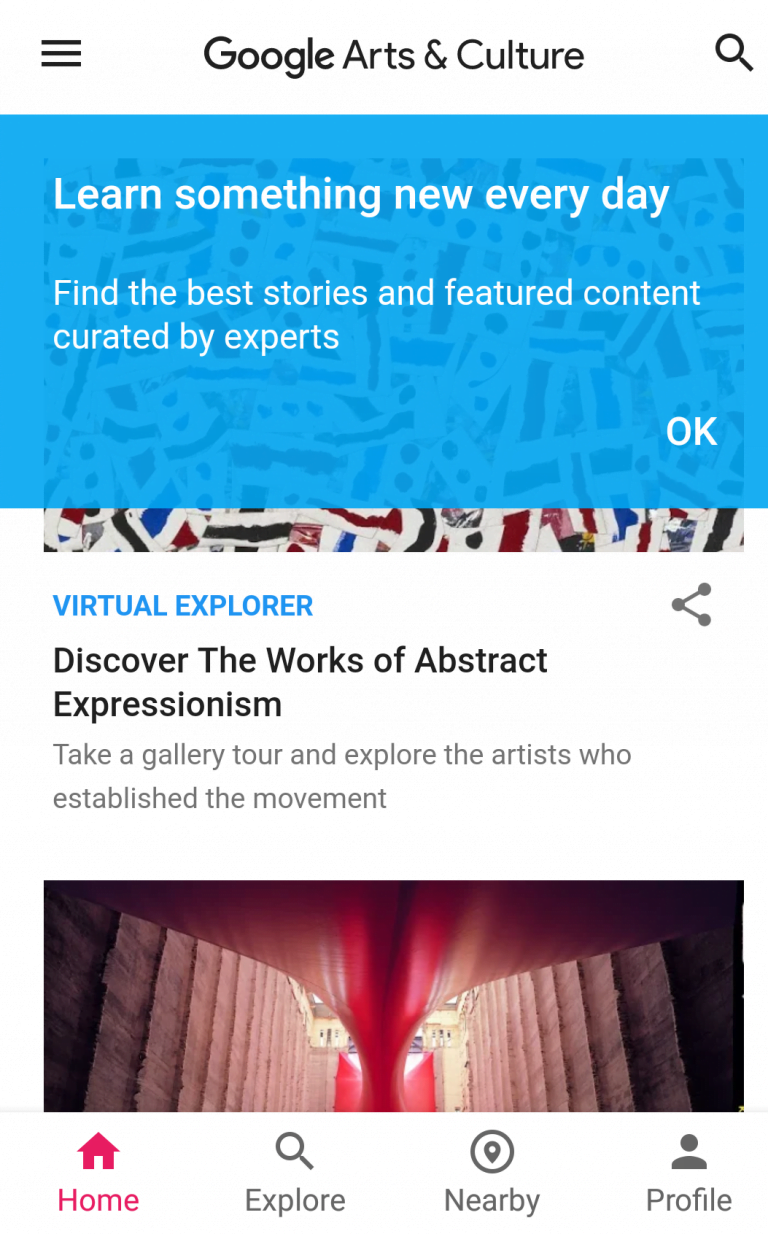
Task: Tap the search magnifier in the top bar
Action: [x=733, y=53]
